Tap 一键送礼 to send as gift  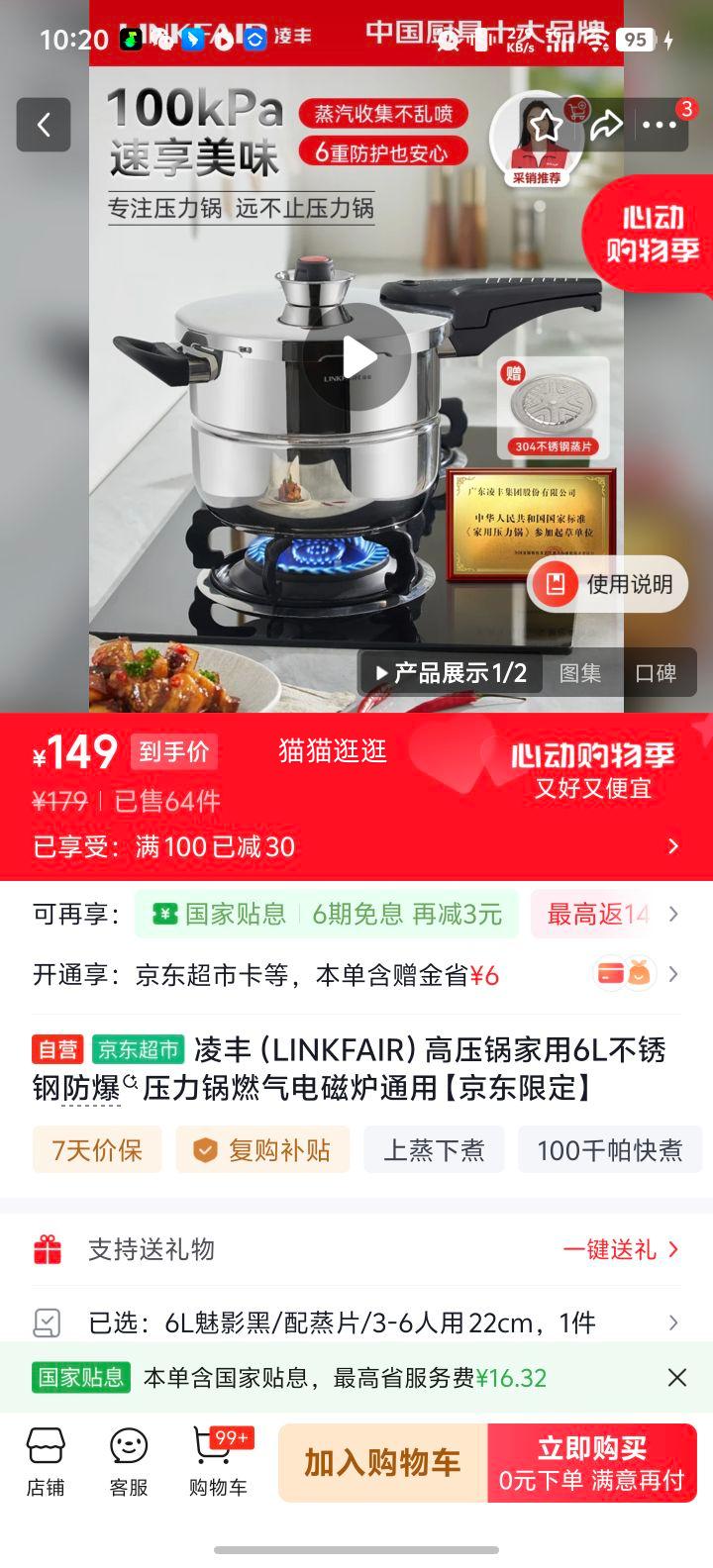tap(621, 1249)
